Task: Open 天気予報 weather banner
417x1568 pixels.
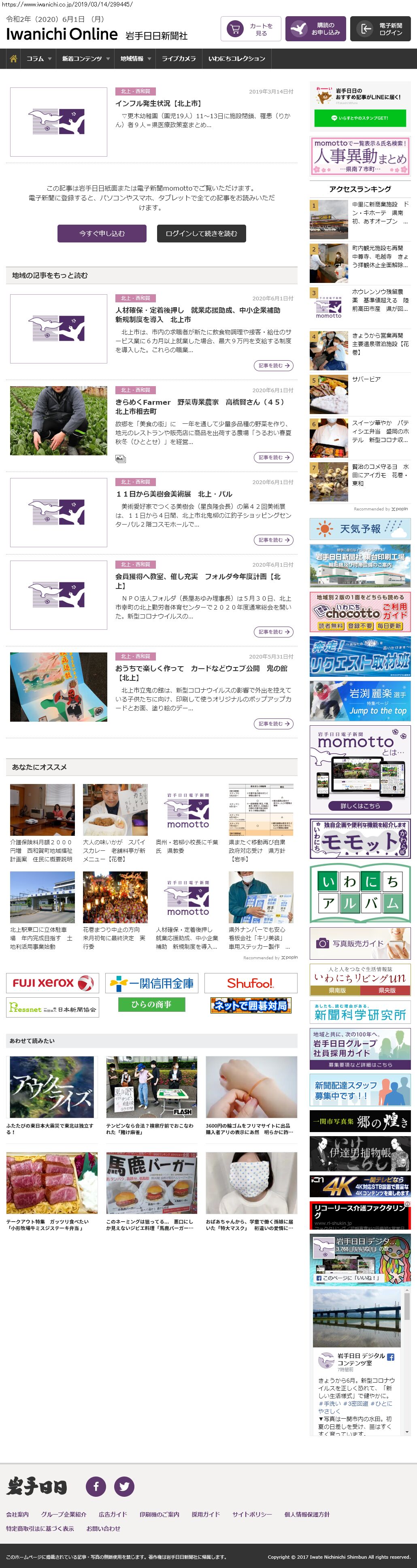Action: [360, 529]
